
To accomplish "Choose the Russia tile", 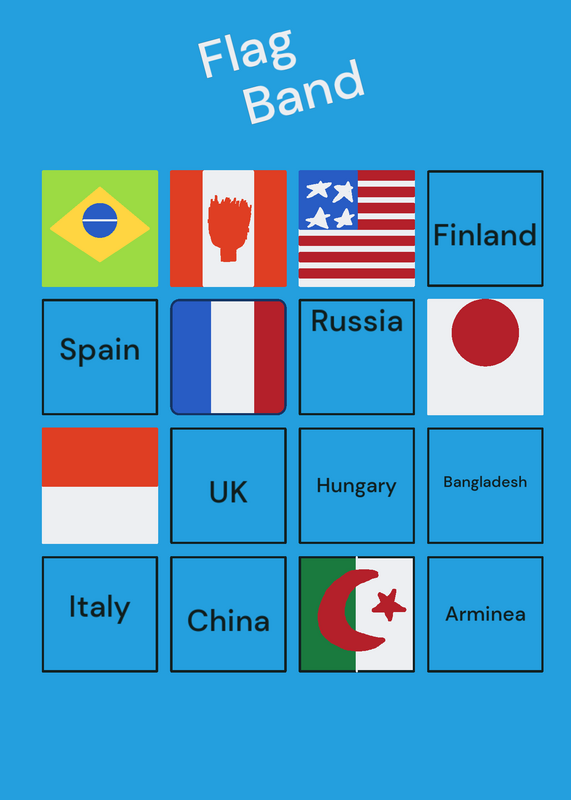I will tap(357, 357).
